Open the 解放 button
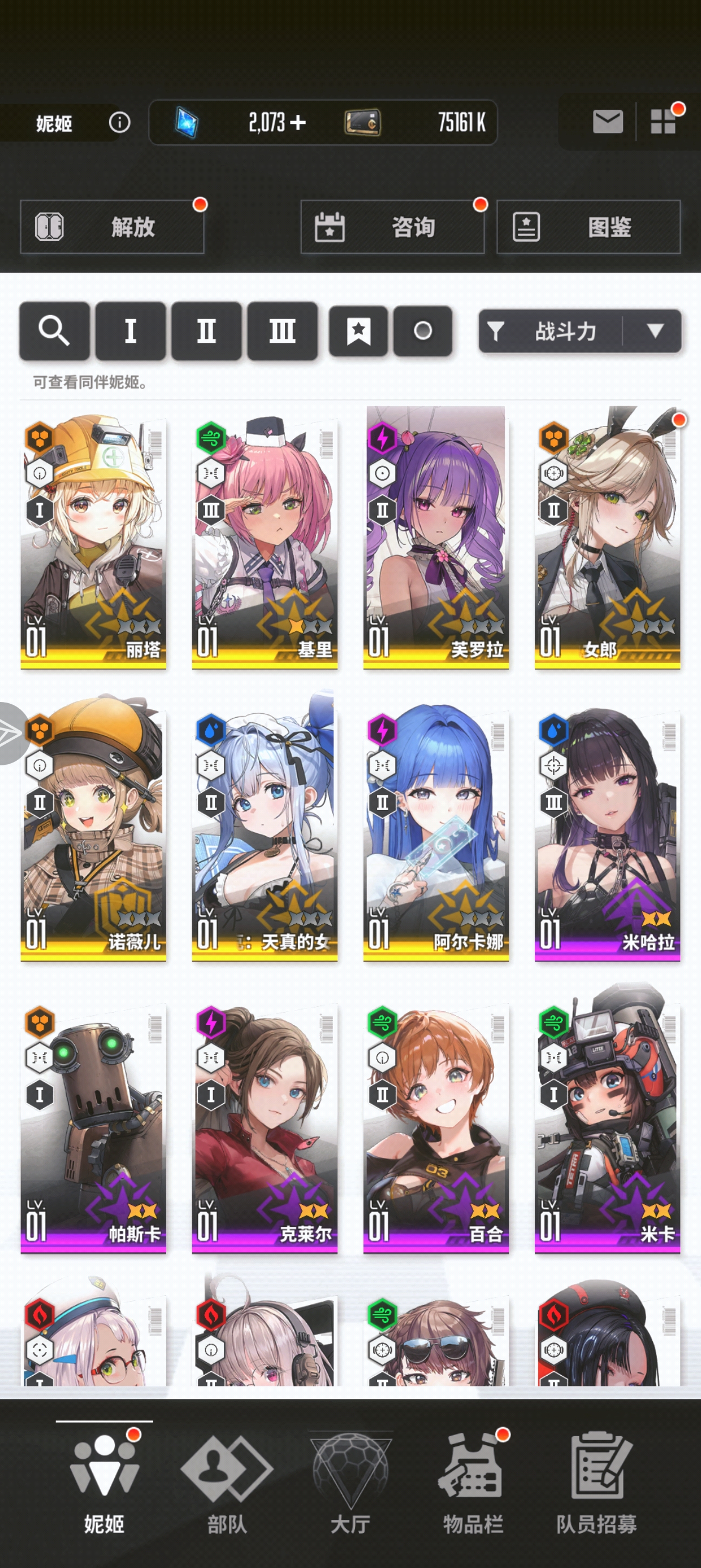 pos(112,227)
